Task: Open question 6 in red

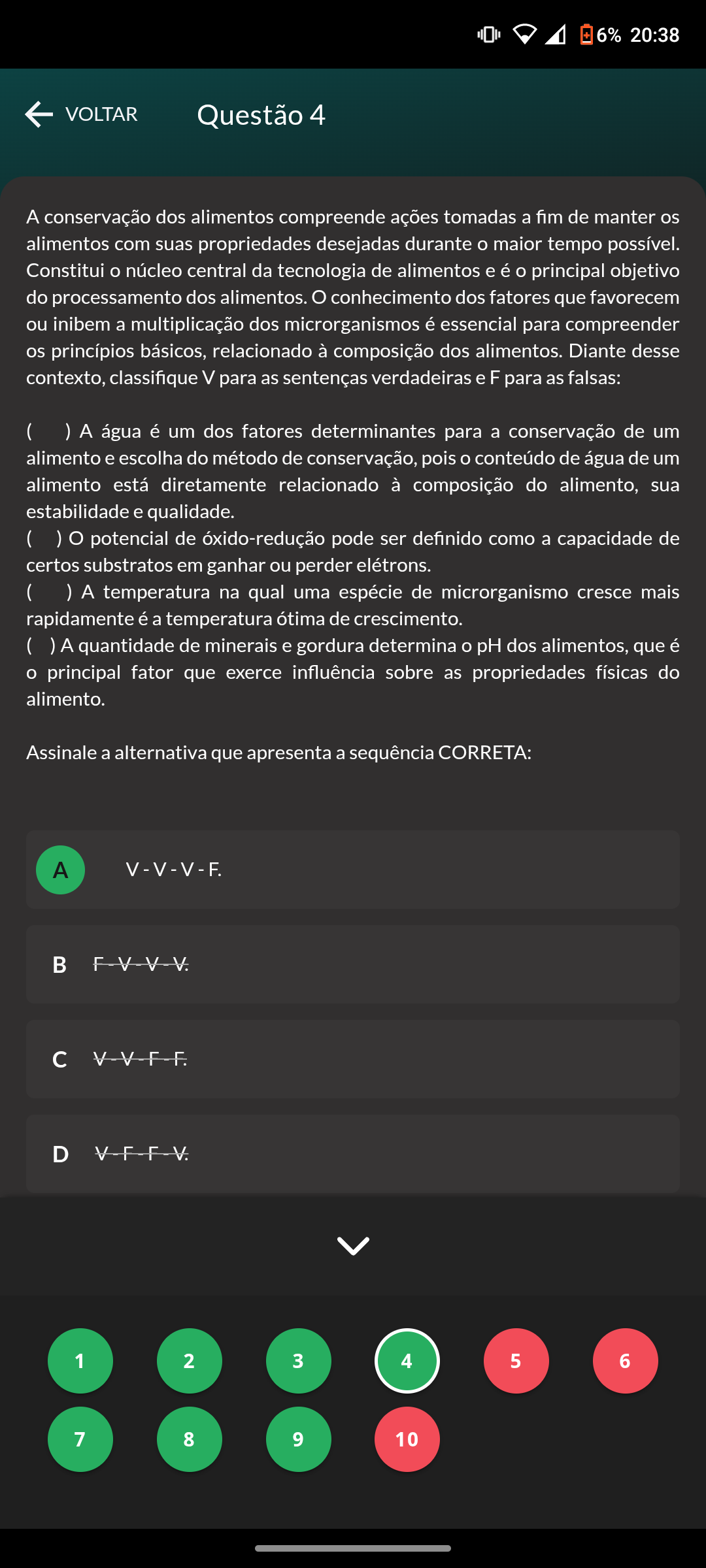Action: click(626, 1361)
